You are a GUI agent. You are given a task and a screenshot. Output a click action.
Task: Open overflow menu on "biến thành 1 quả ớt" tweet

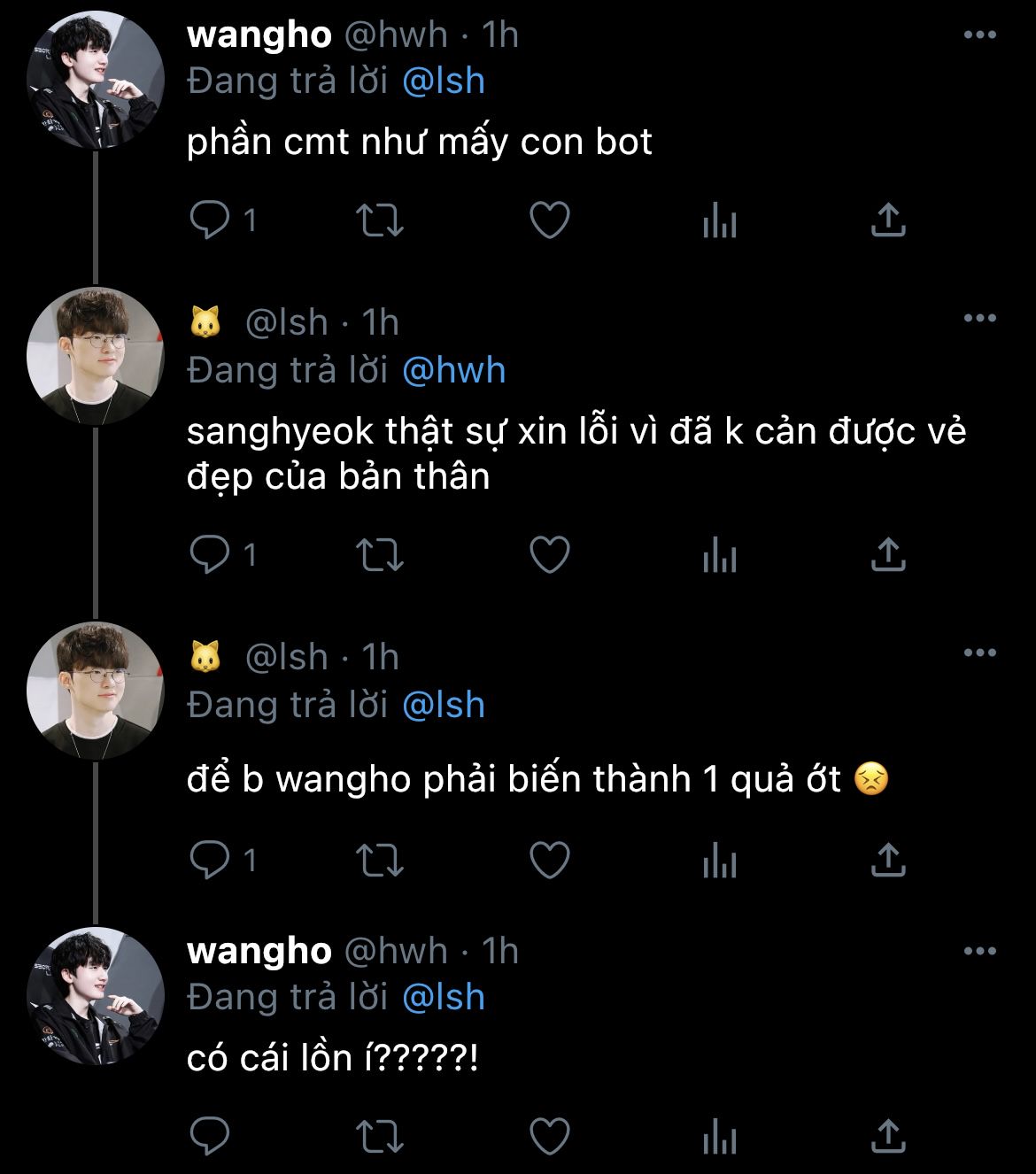(x=979, y=653)
